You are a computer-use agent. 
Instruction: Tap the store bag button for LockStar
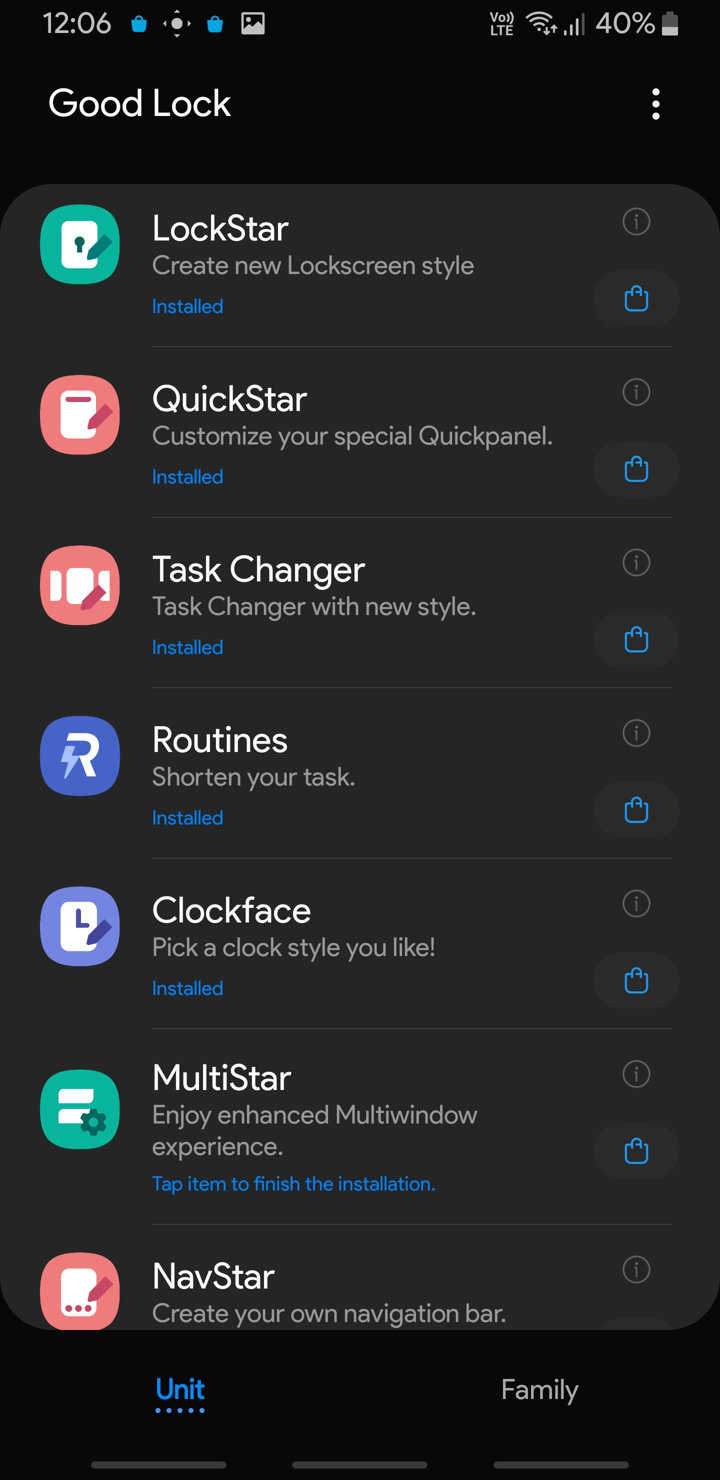click(x=636, y=298)
